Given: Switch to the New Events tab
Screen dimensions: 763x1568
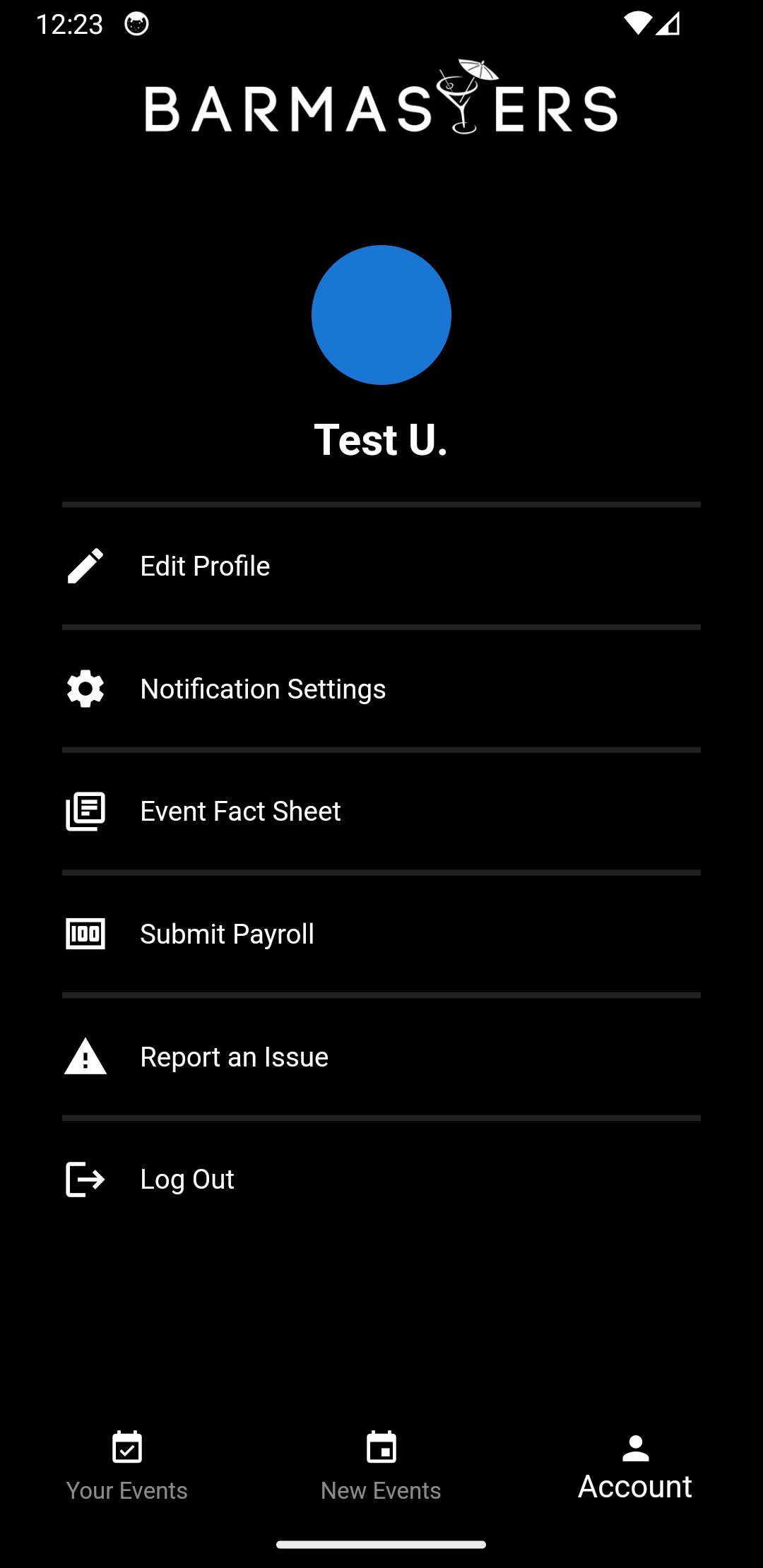Looking at the screenshot, I should tap(381, 1466).
